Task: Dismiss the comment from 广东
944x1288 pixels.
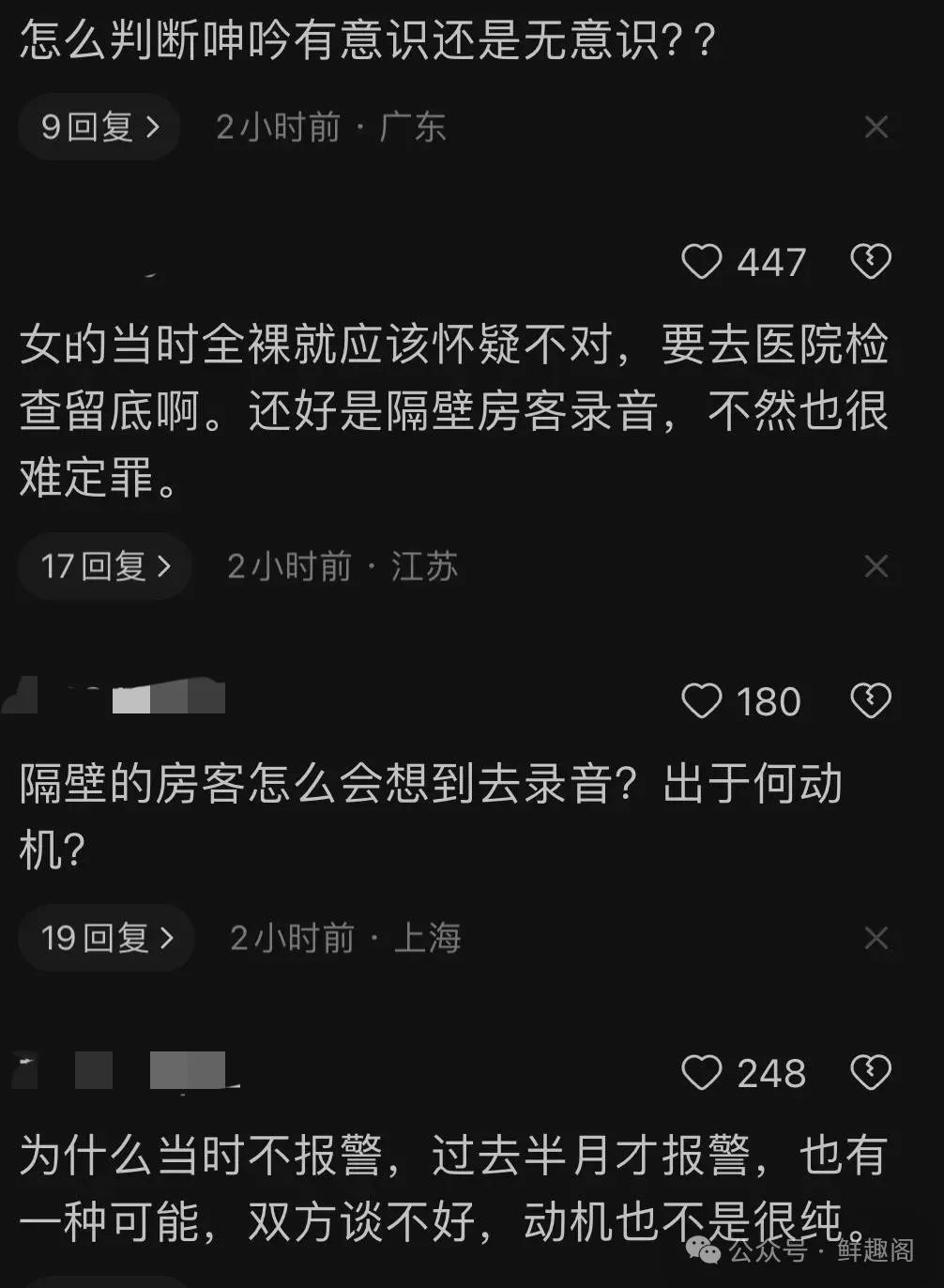Action: [x=875, y=127]
